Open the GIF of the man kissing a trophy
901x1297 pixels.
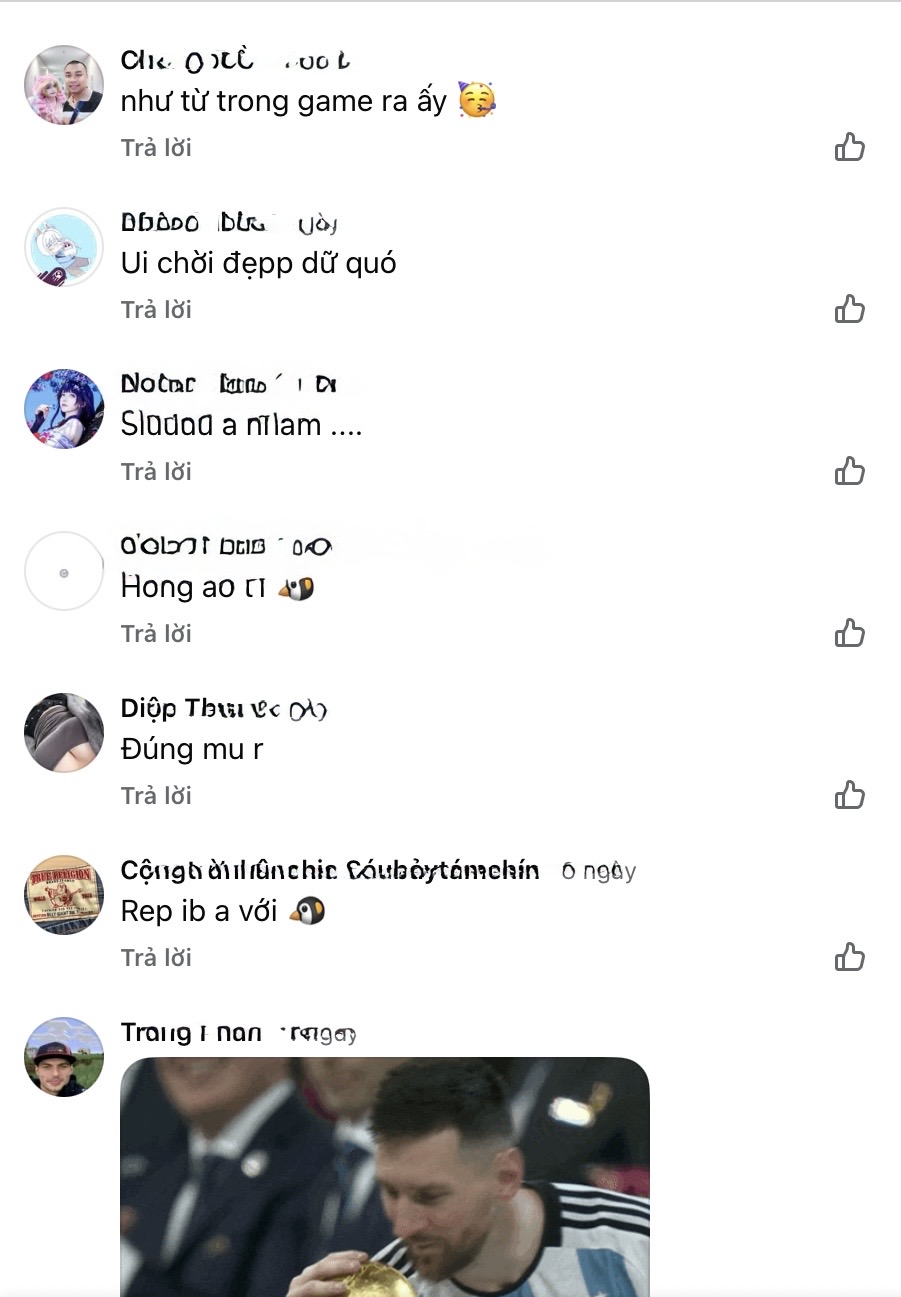385,1176
